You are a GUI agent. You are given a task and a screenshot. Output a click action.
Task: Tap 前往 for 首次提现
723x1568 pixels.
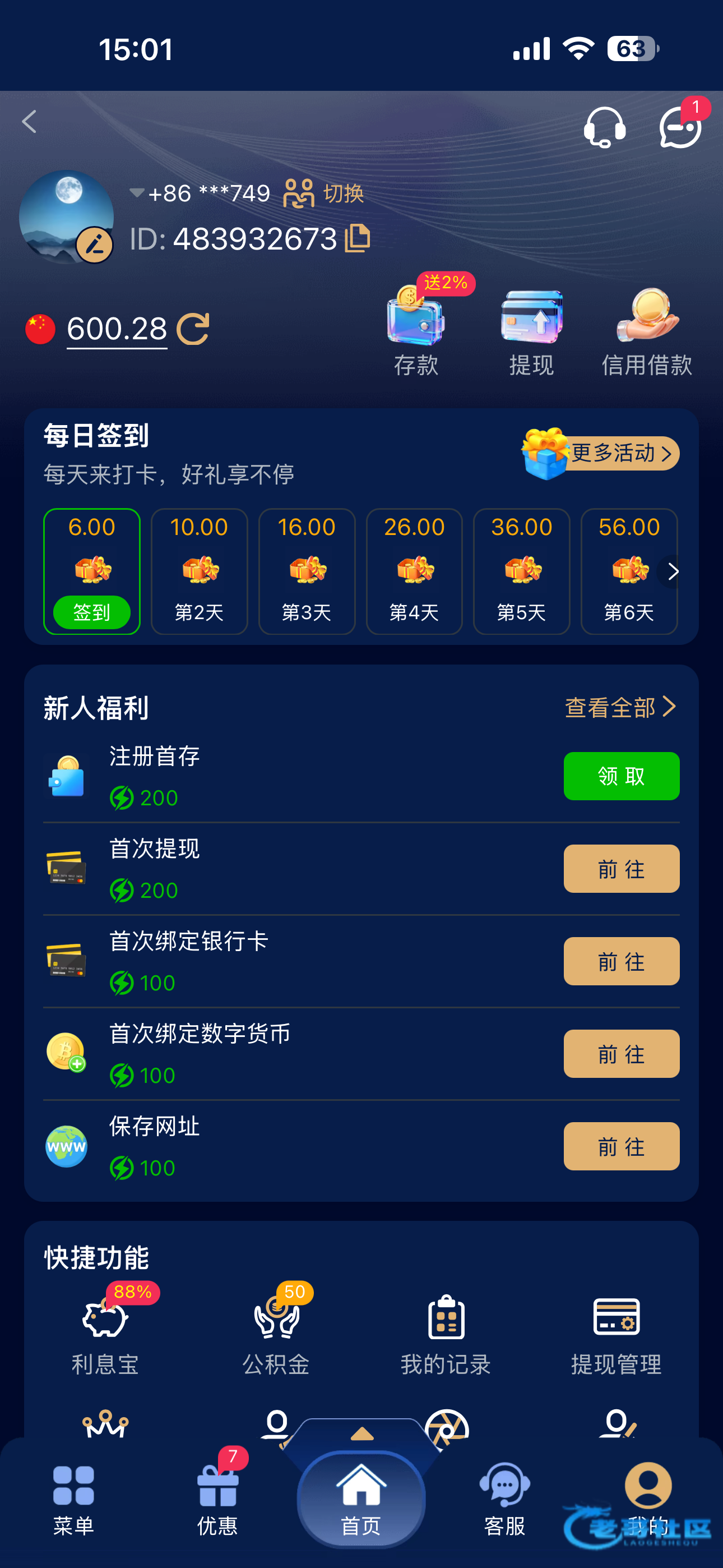[x=621, y=869]
